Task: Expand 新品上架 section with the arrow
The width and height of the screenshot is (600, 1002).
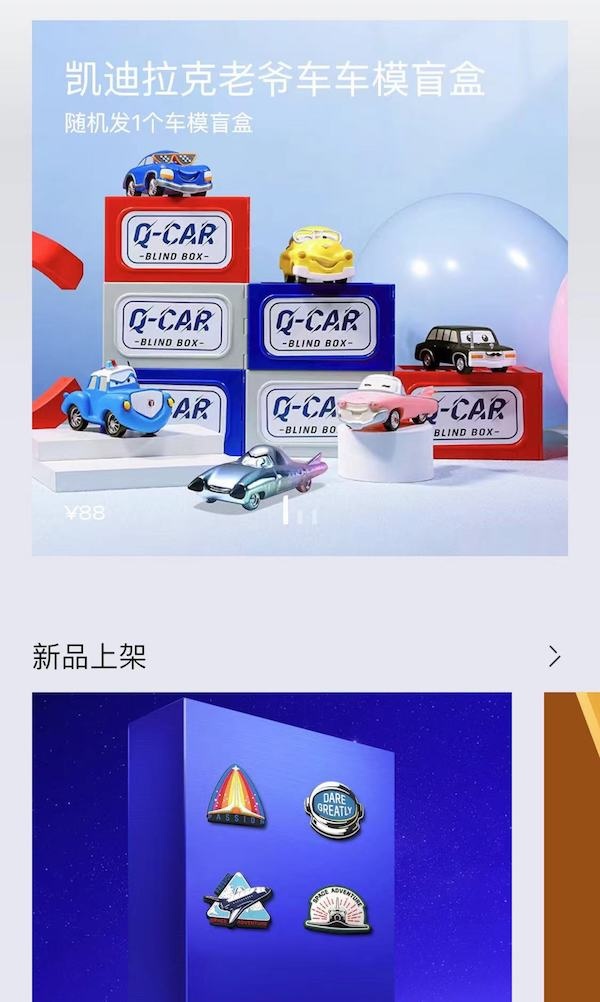Action: tap(554, 657)
